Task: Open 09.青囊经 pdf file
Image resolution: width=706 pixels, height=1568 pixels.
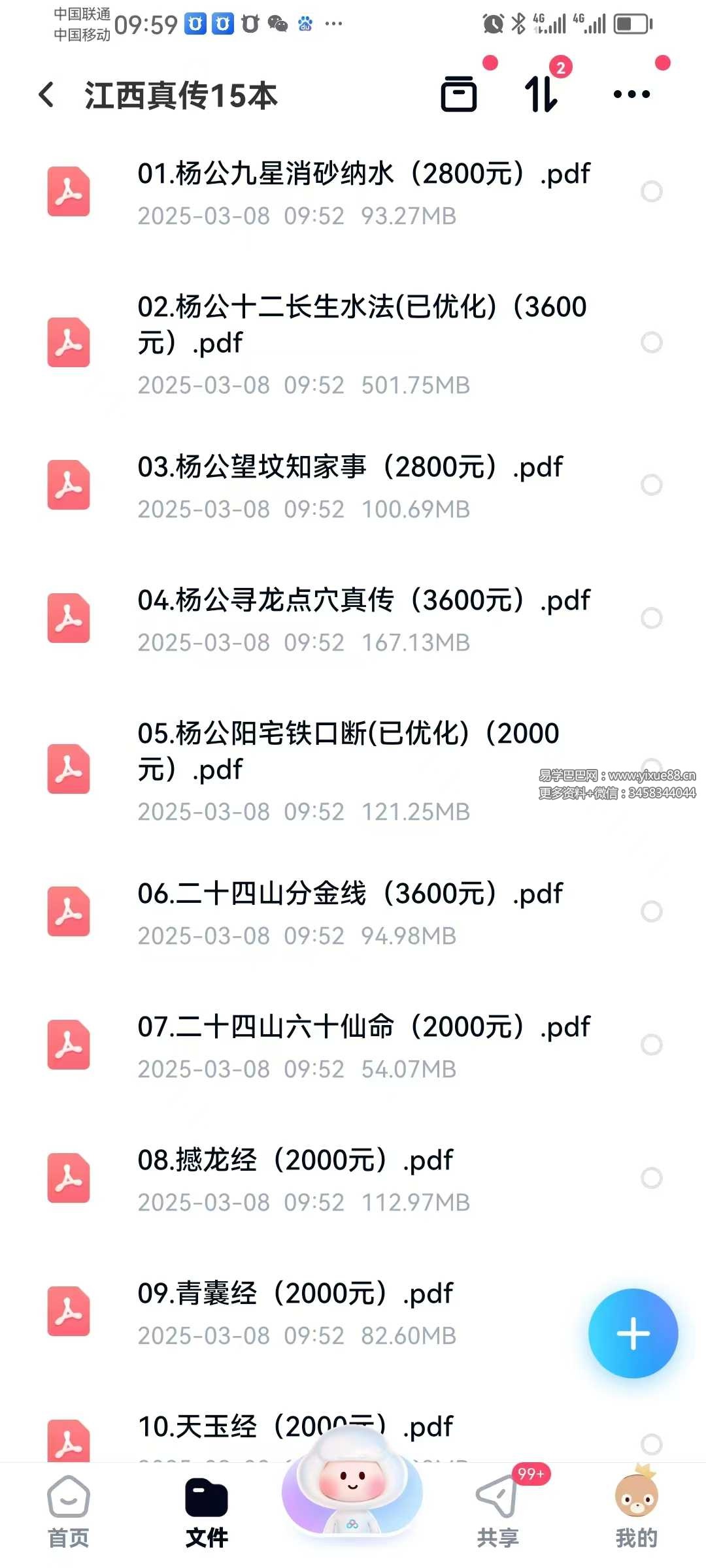Action: (x=353, y=1312)
